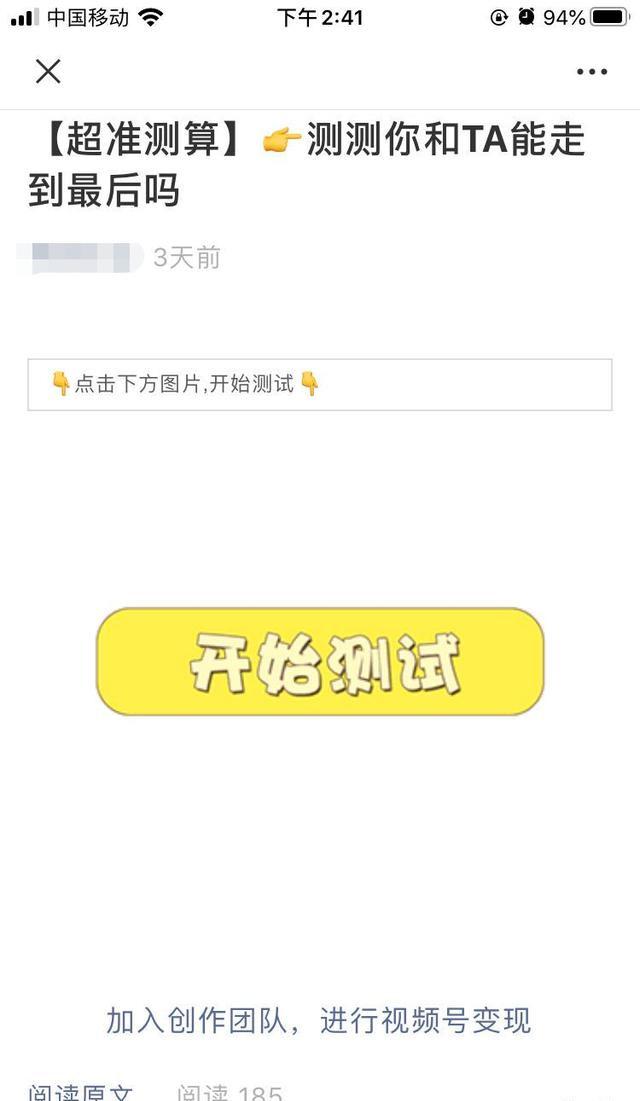Tap the 开始测试 image button
Image resolution: width=640 pixels, height=1101 pixels.
coord(320,662)
